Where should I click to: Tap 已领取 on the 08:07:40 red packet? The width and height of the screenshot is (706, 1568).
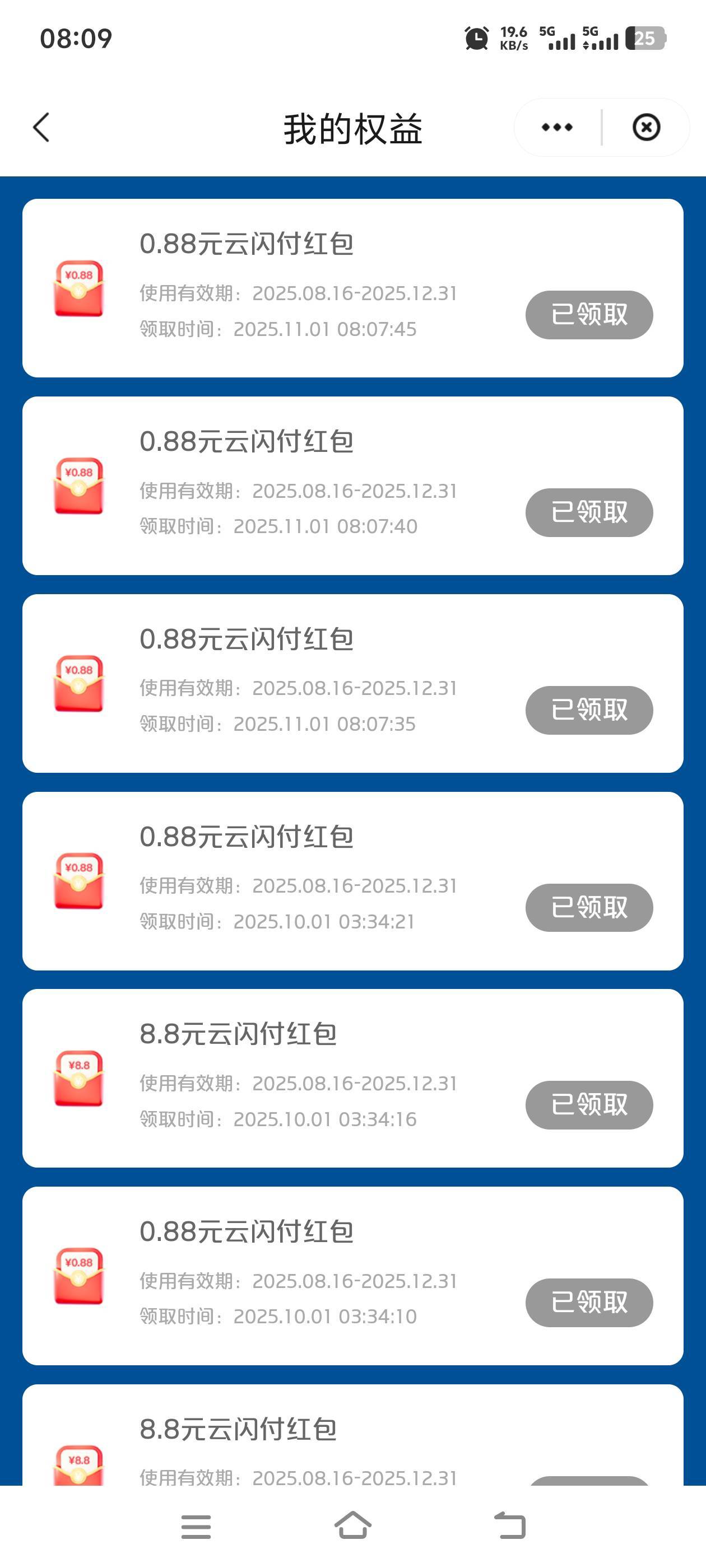(589, 512)
